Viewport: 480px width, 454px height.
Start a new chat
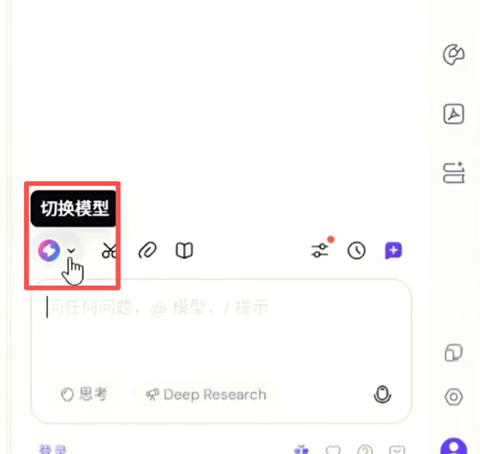click(x=393, y=250)
